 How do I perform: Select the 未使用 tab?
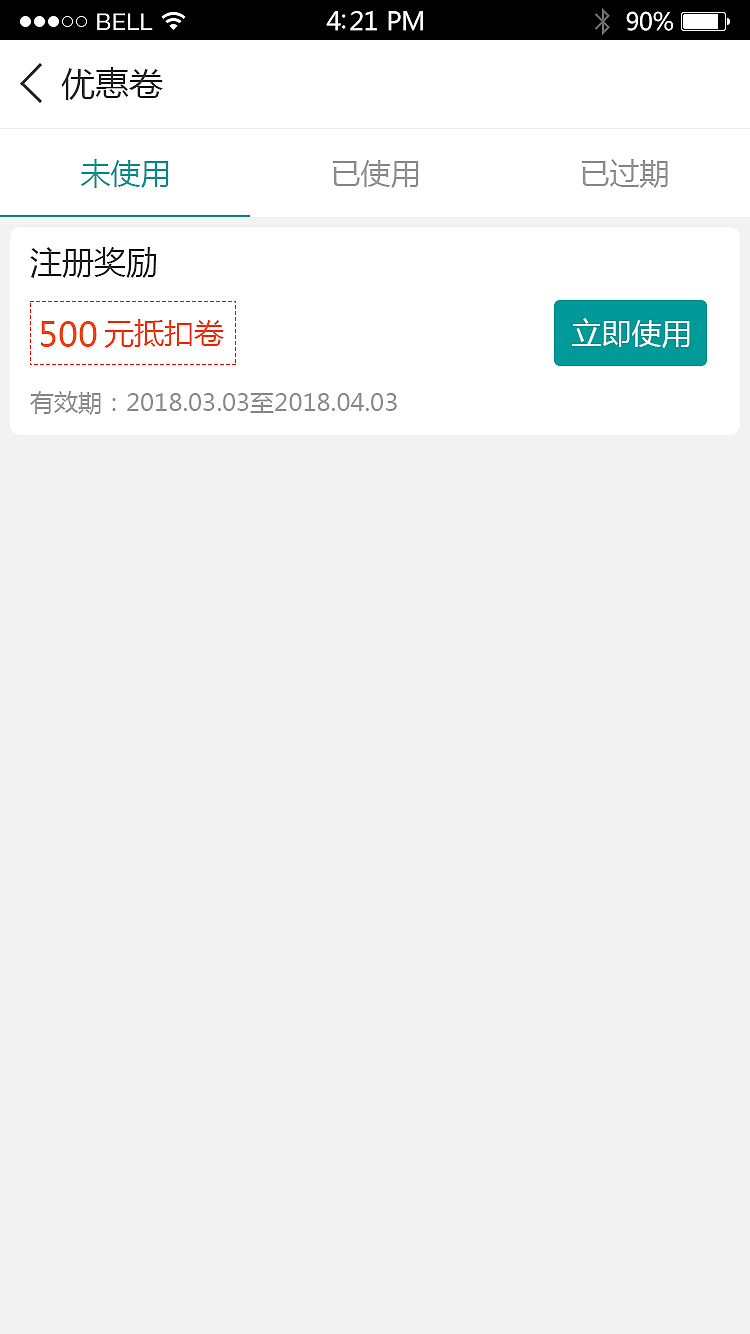(124, 172)
